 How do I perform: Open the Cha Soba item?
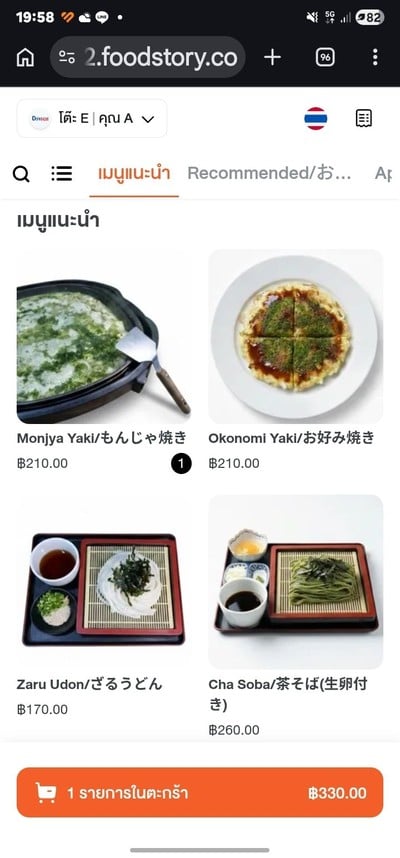pyautogui.click(x=295, y=616)
